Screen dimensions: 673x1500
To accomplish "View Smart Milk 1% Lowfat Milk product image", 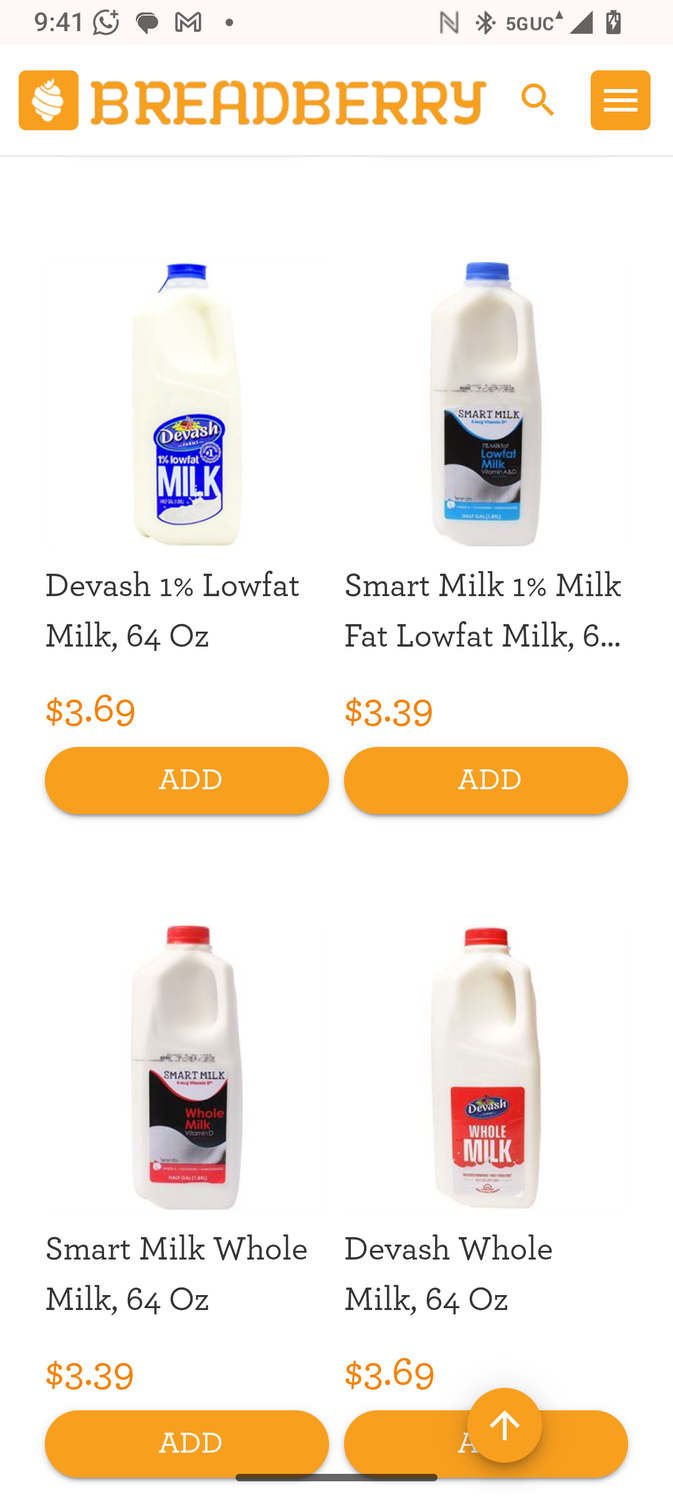I will pyautogui.click(x=486, y=405).
